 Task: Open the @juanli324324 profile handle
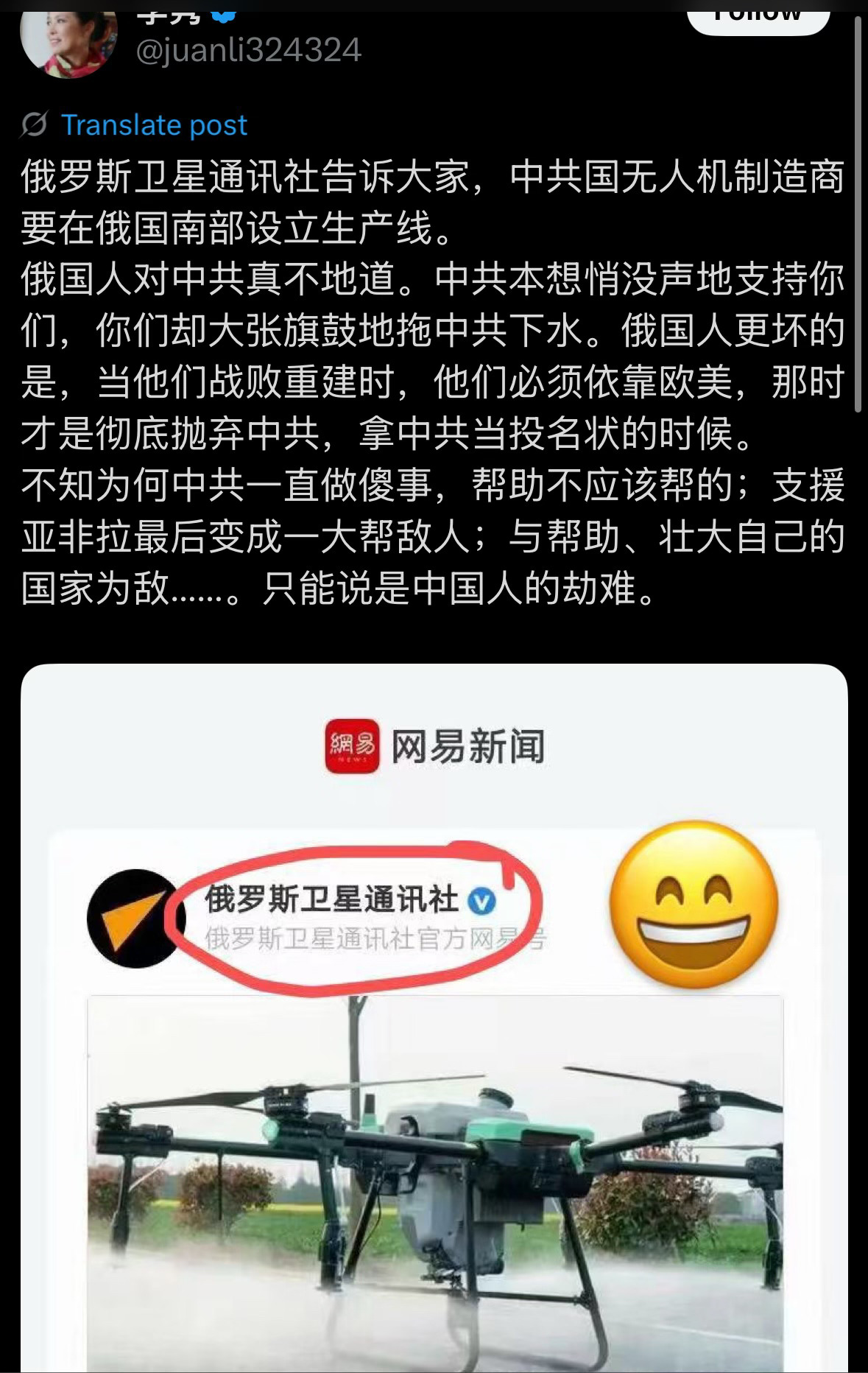click(249, 50)
